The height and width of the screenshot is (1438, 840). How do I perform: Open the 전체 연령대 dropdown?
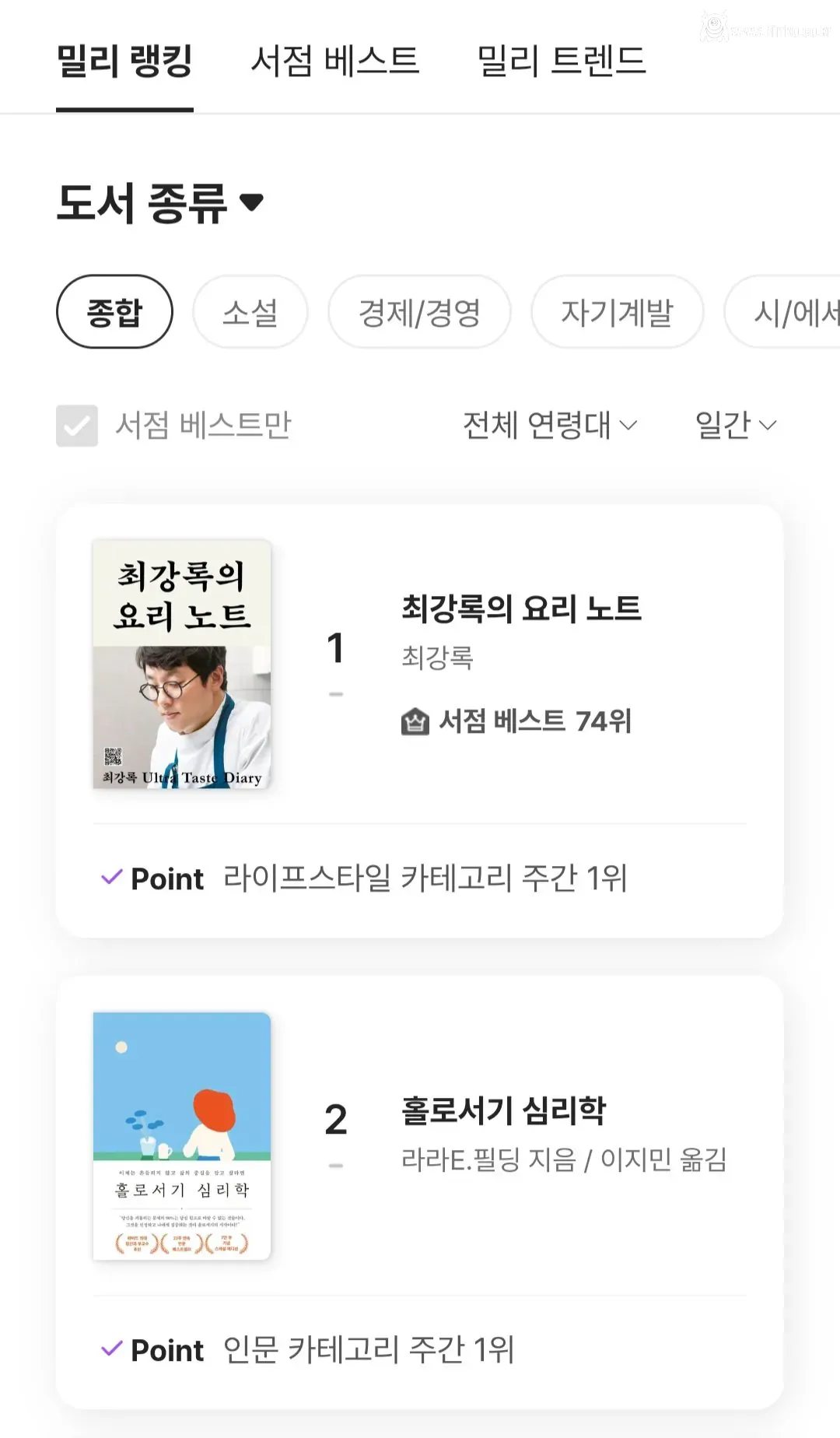(548, 424)
